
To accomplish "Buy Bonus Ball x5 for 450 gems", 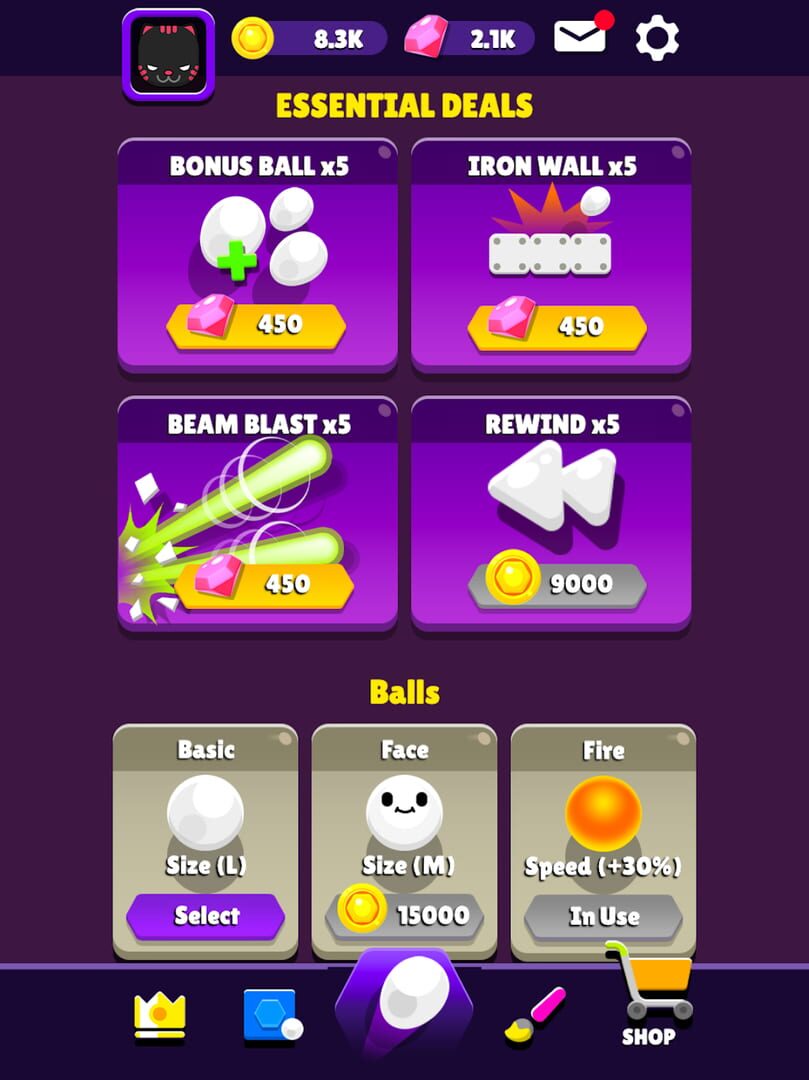I will pos(257,326).
